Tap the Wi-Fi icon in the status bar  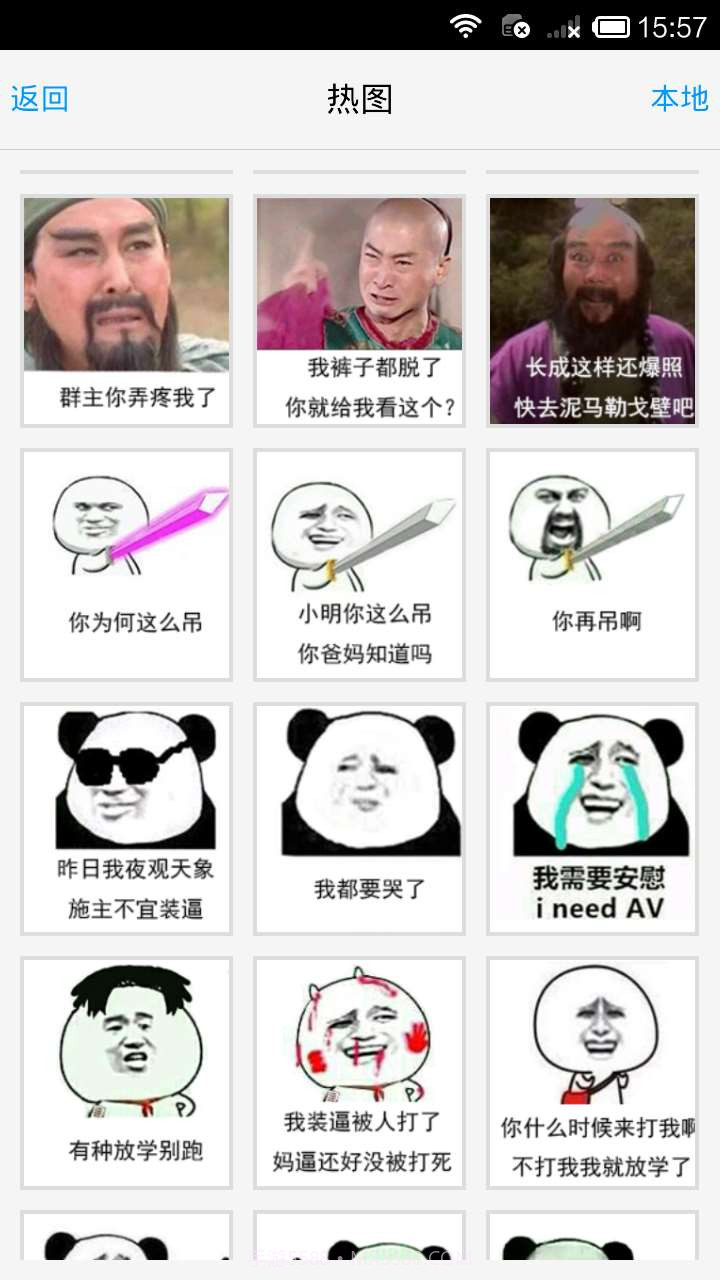466,27
